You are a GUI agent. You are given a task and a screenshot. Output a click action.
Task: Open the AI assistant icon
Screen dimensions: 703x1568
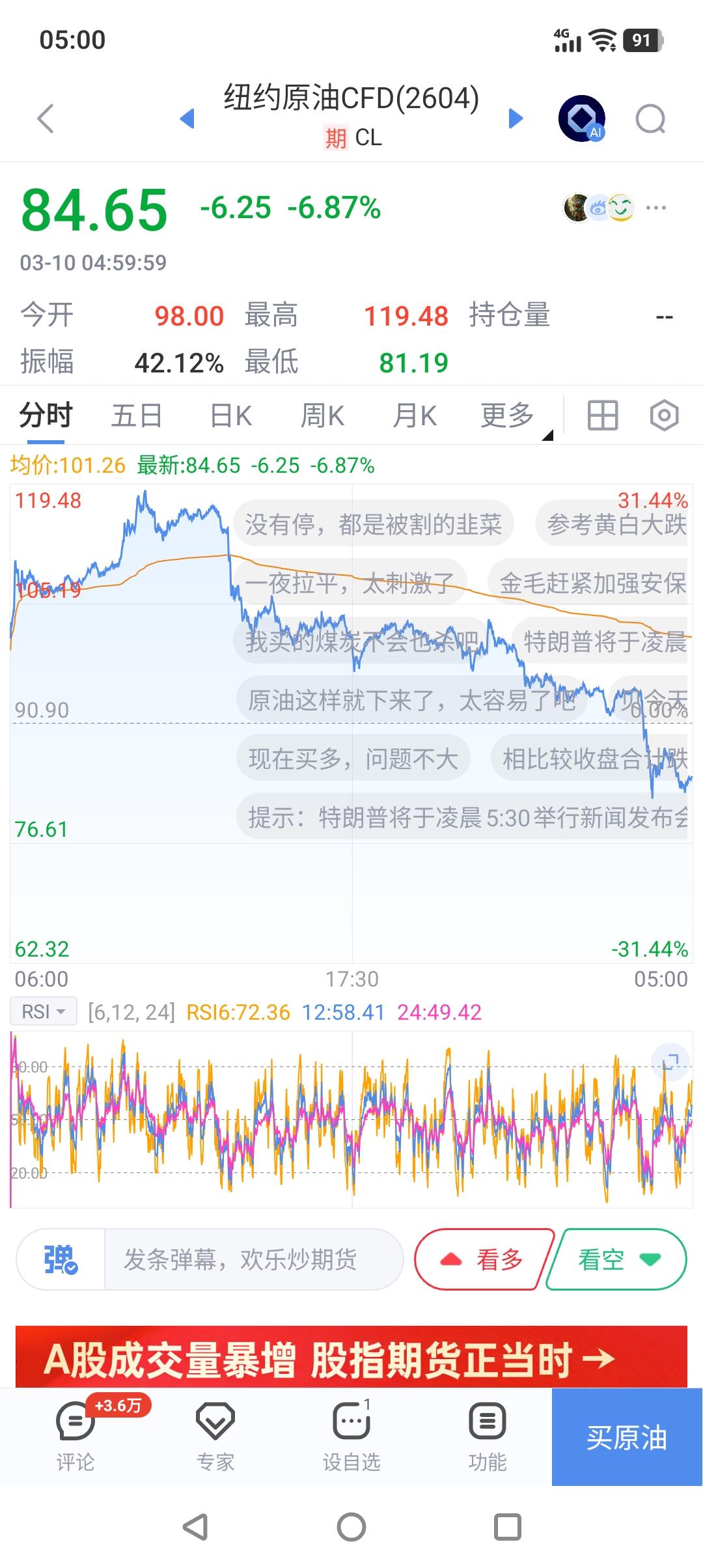point(582,119)
